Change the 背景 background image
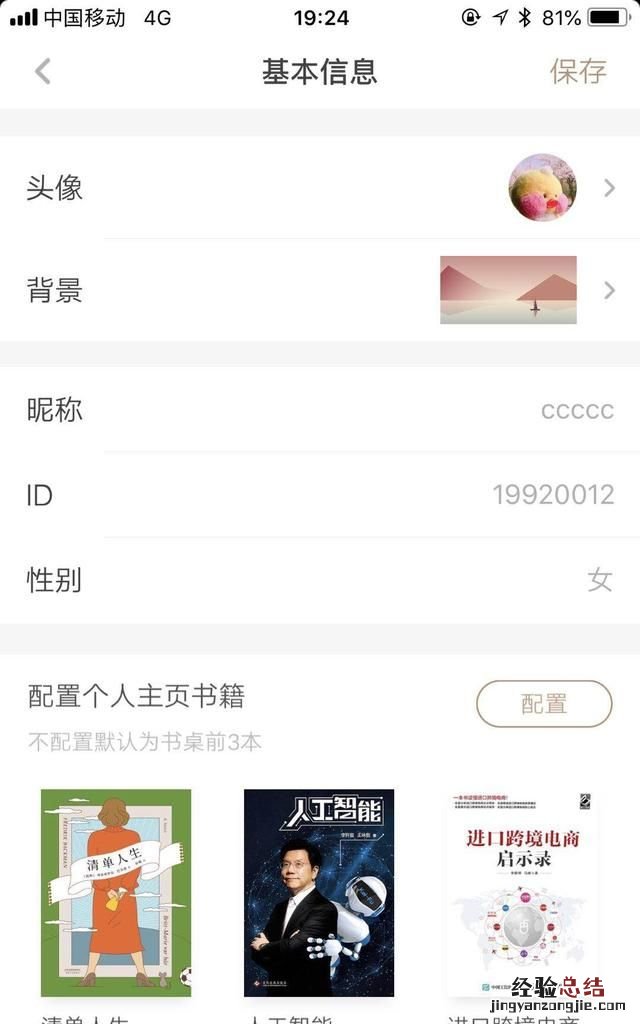Screen dimensions: 640x1024 (320, 290)
